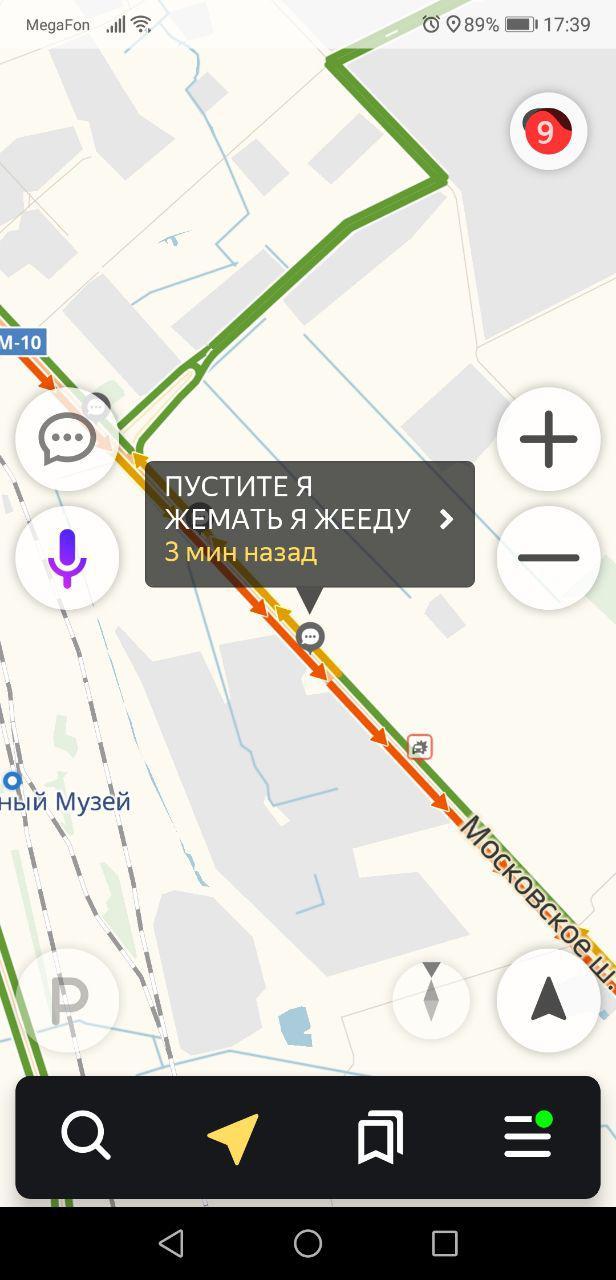Open the main menu

[528, 1137]
